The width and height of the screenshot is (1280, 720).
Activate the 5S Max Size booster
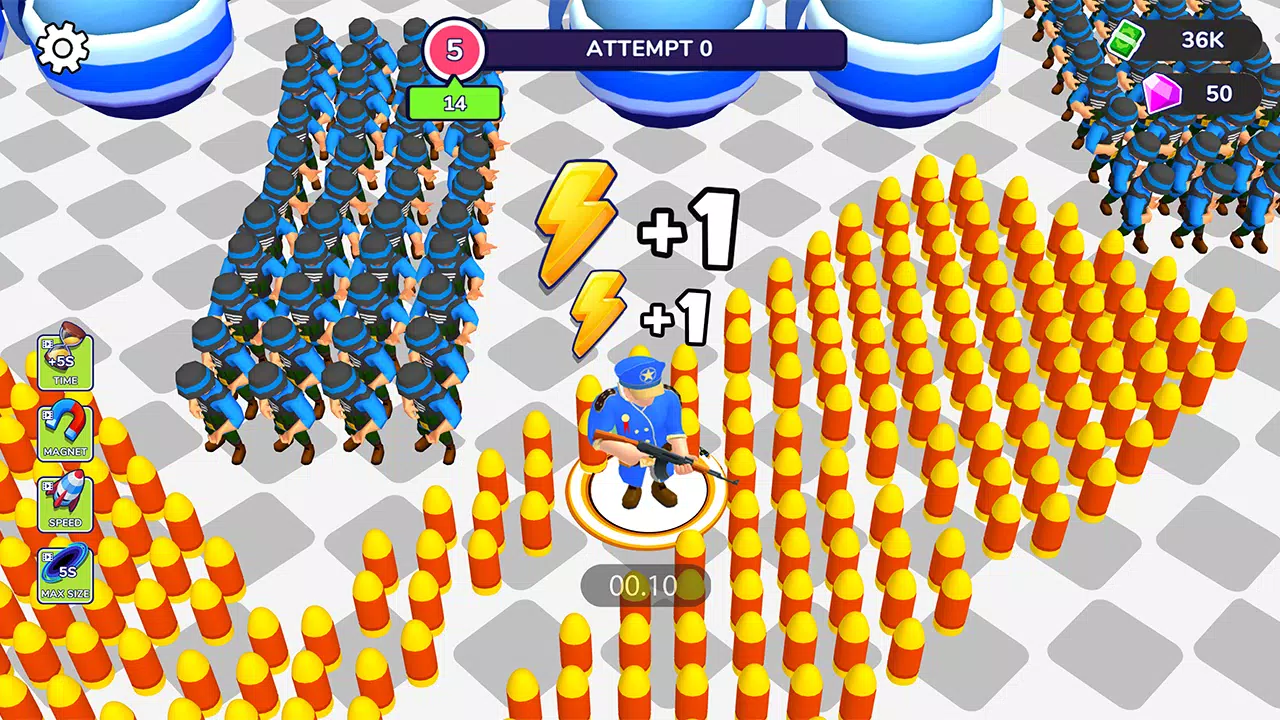[65, 575]
